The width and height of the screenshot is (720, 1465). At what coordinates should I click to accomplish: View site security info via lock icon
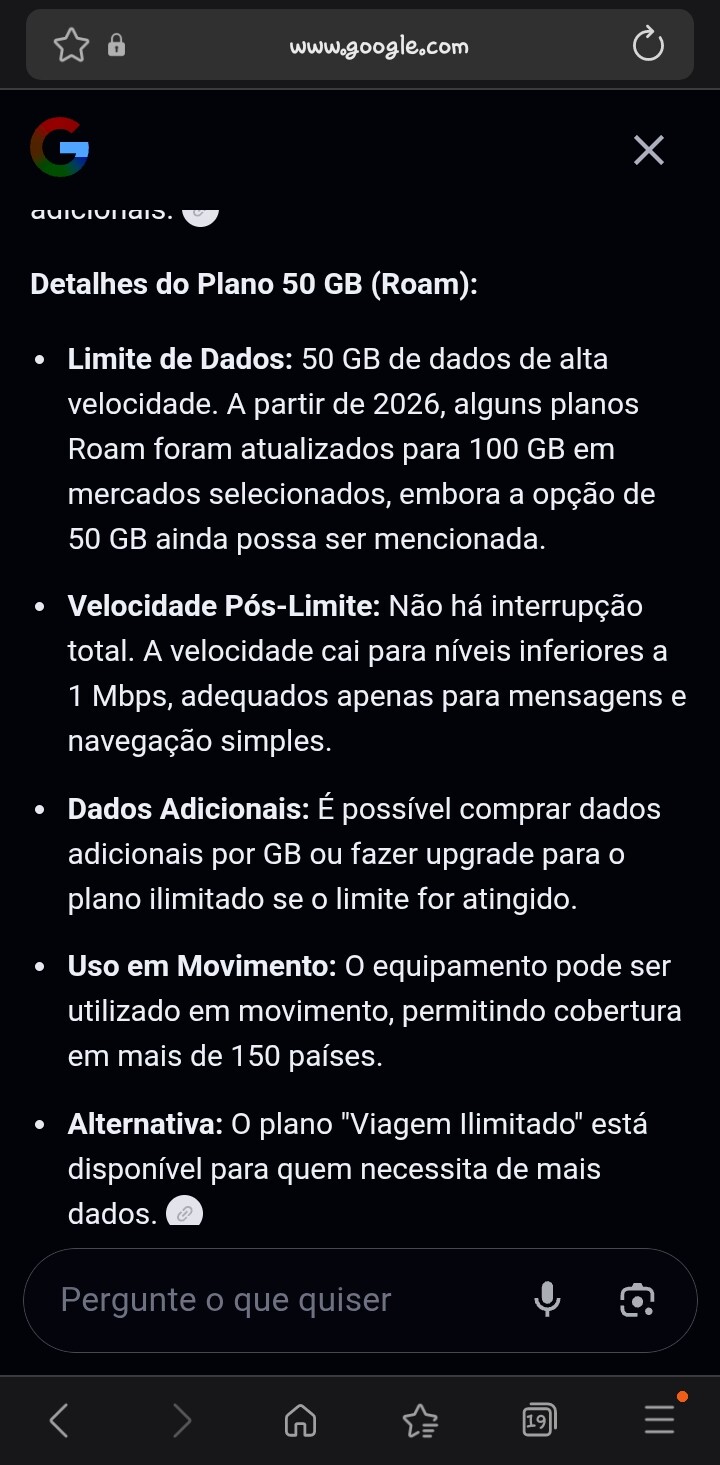(x=117, y=46)
